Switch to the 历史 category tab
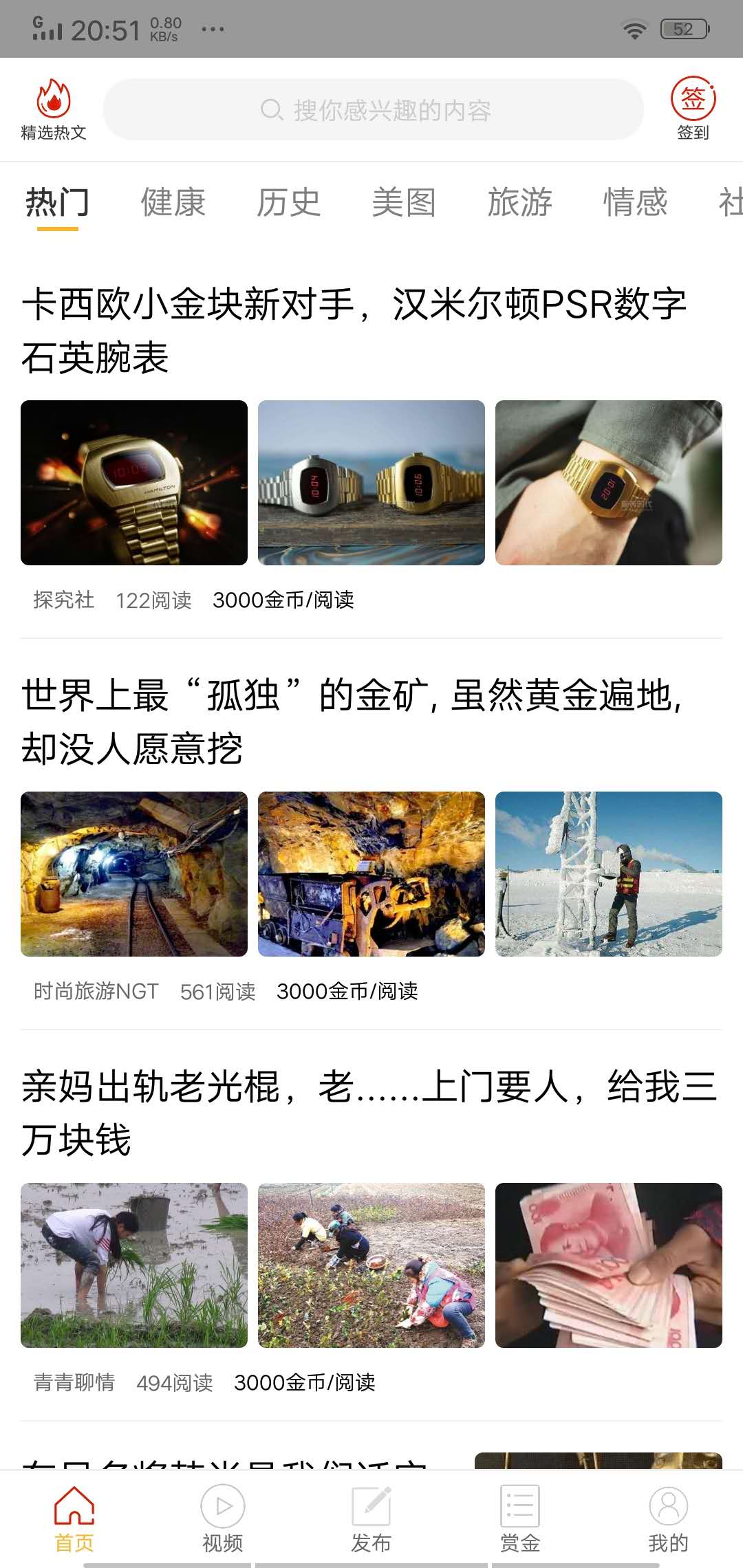 (x=288, y=203)
